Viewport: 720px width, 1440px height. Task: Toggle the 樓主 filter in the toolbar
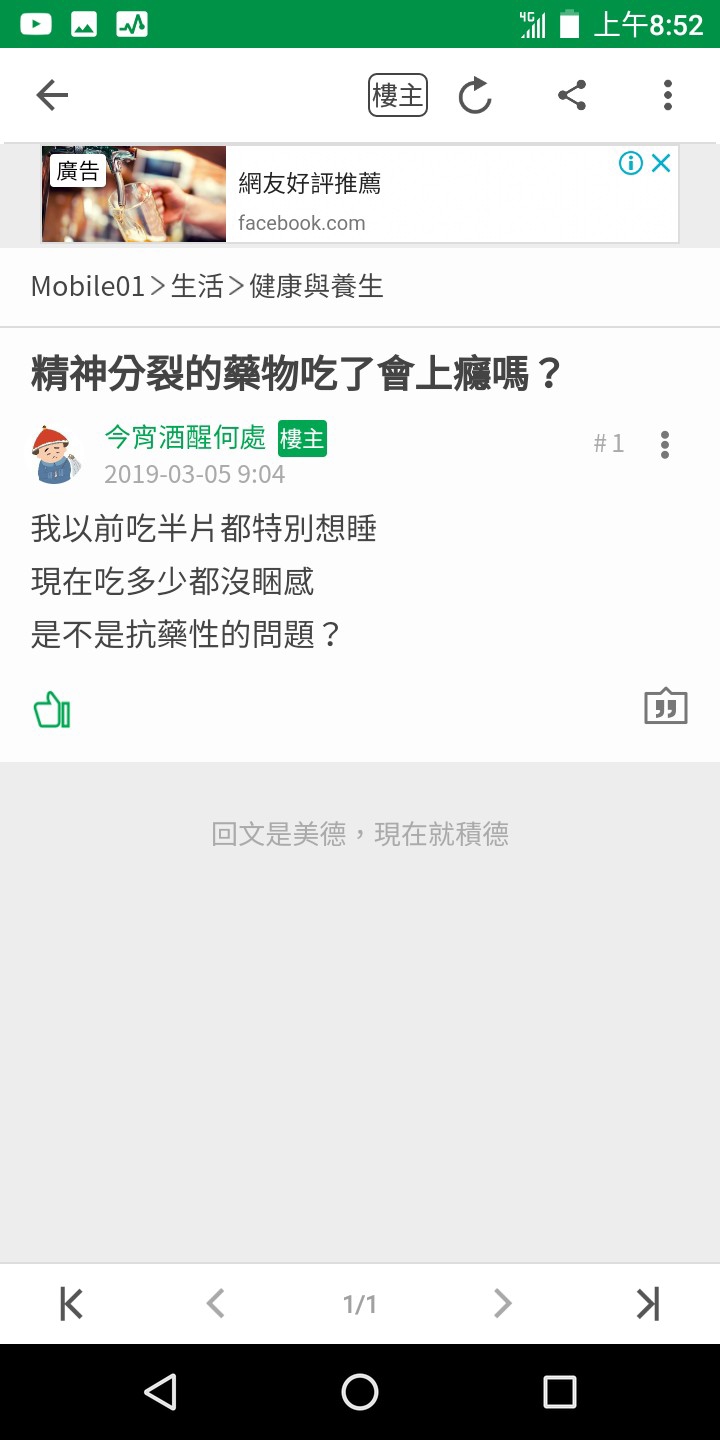398,96
